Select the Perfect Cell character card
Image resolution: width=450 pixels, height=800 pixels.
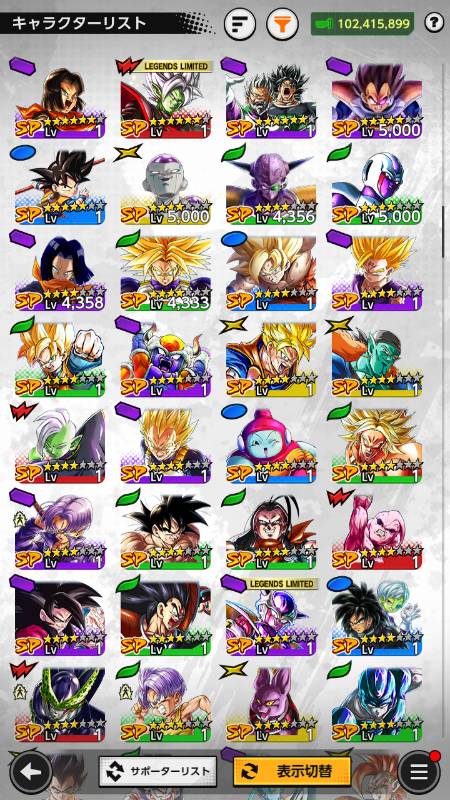(60, 703)
